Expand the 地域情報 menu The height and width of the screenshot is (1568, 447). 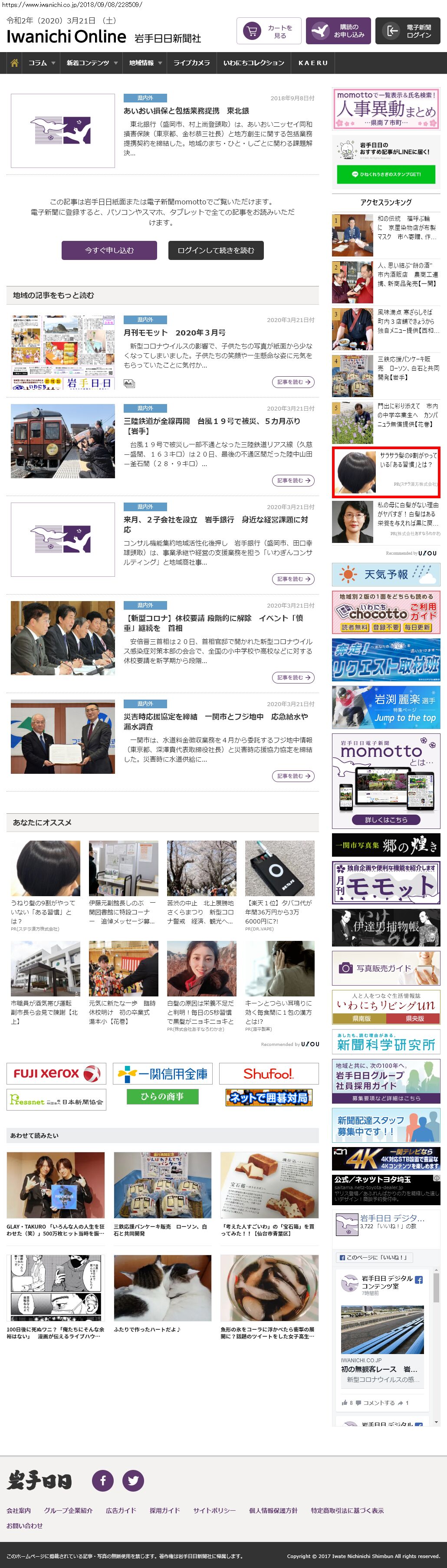(x=145, y=62)
